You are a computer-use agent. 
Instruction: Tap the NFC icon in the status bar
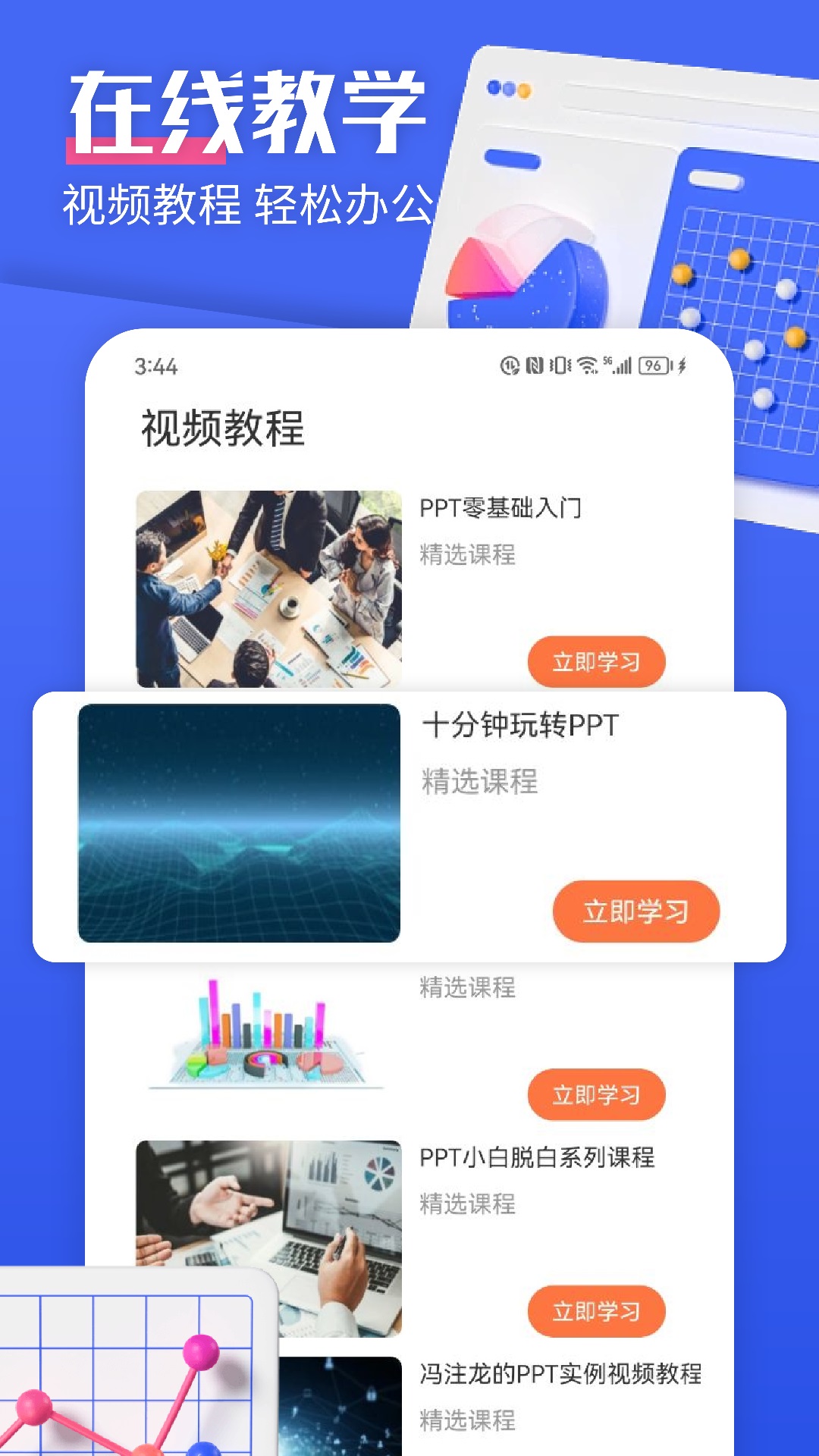click(x=534, y=366)
